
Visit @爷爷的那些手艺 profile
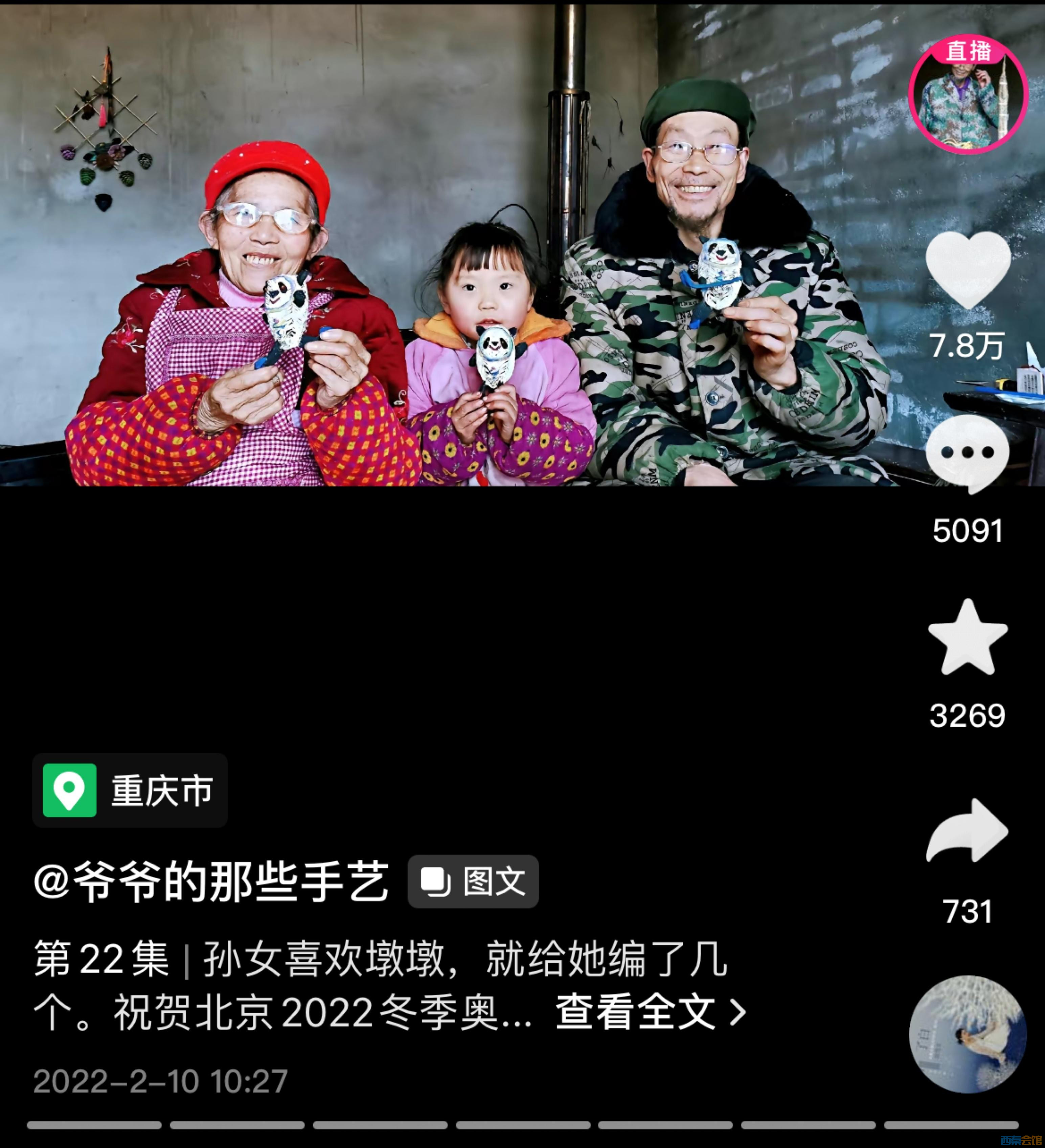click(211, 882)
